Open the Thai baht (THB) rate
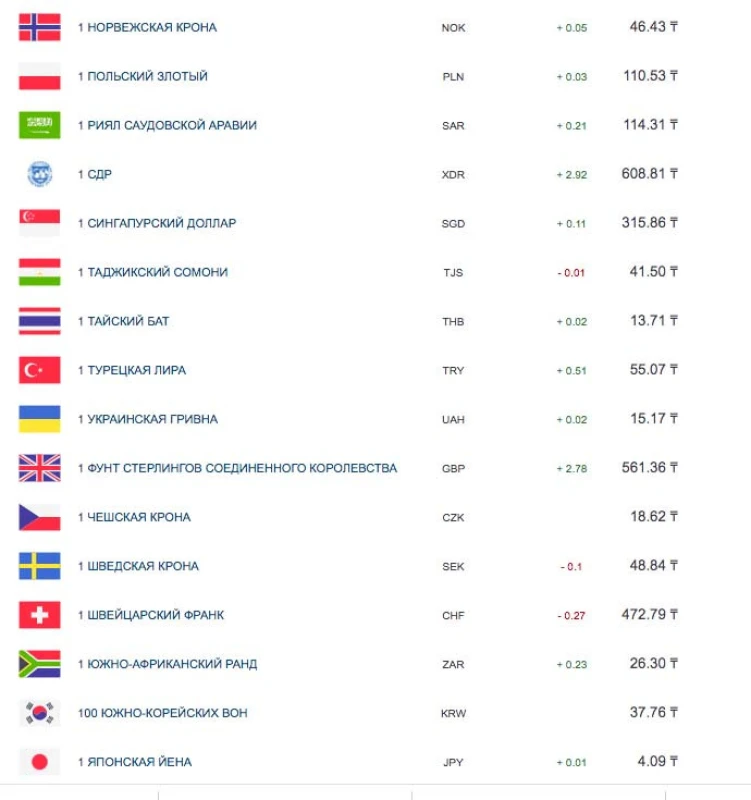This screenshot has height=800, width=751. (x=126, y=322)
